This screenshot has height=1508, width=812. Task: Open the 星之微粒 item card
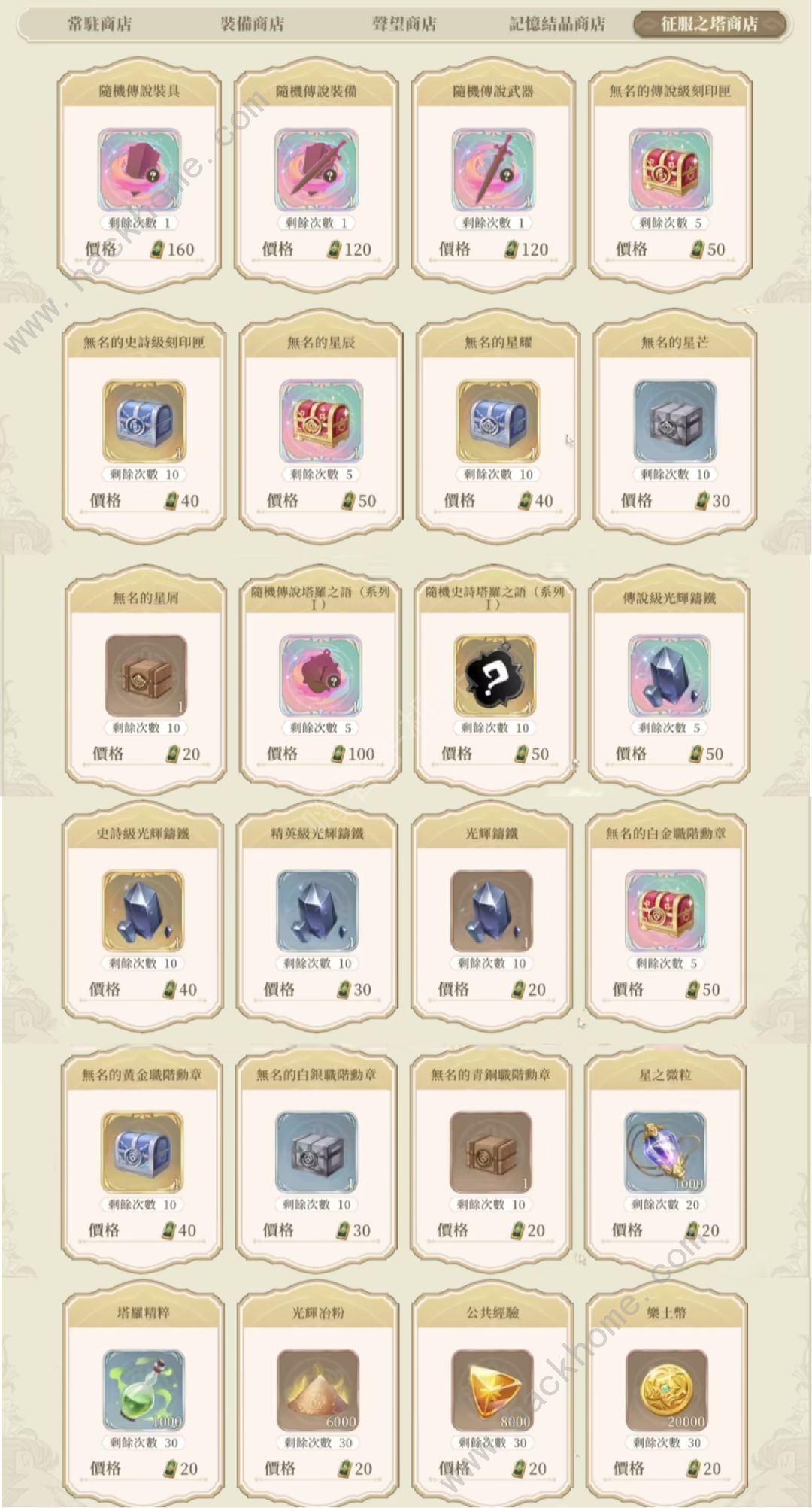665,1158
